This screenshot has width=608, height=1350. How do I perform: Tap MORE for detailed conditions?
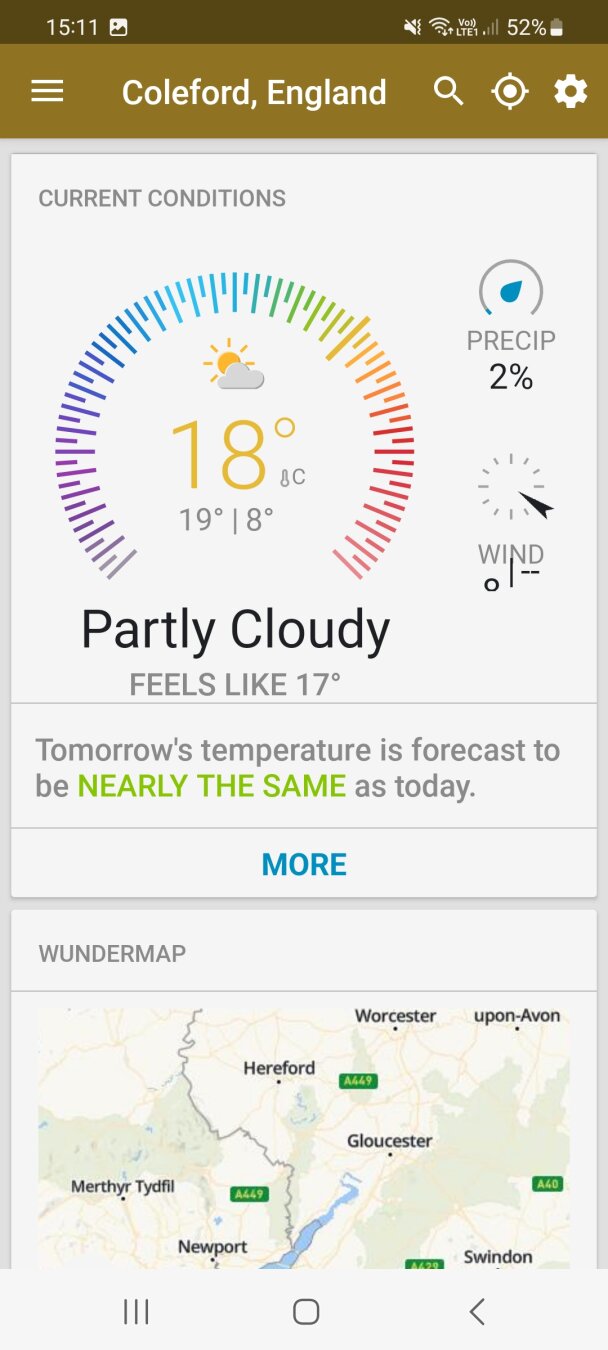(304, 864)
